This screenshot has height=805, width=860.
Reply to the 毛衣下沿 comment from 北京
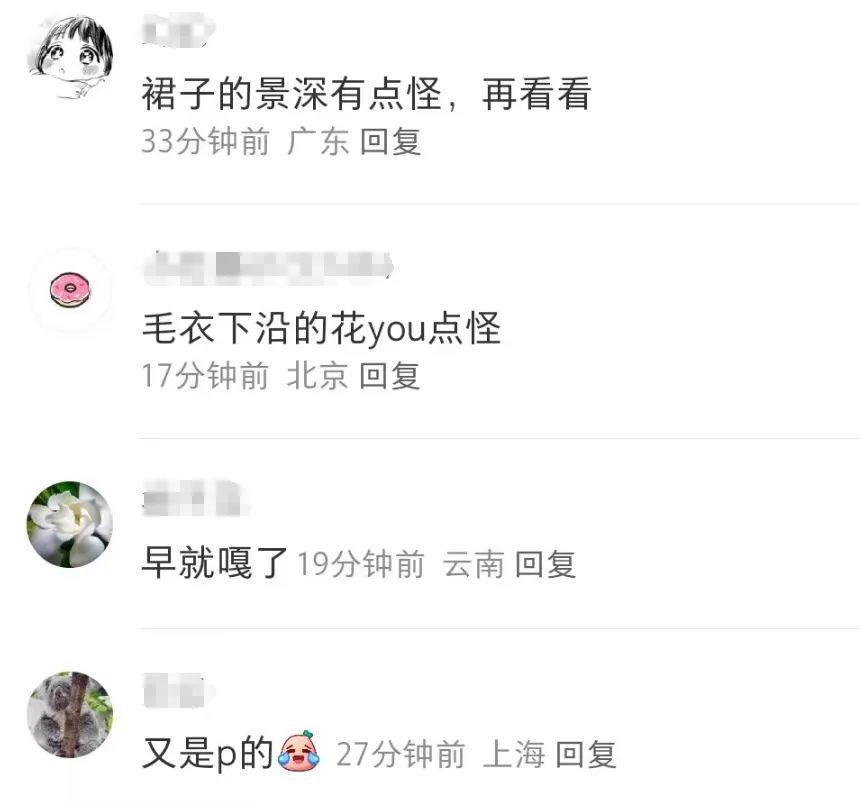(x=390, y=376)
